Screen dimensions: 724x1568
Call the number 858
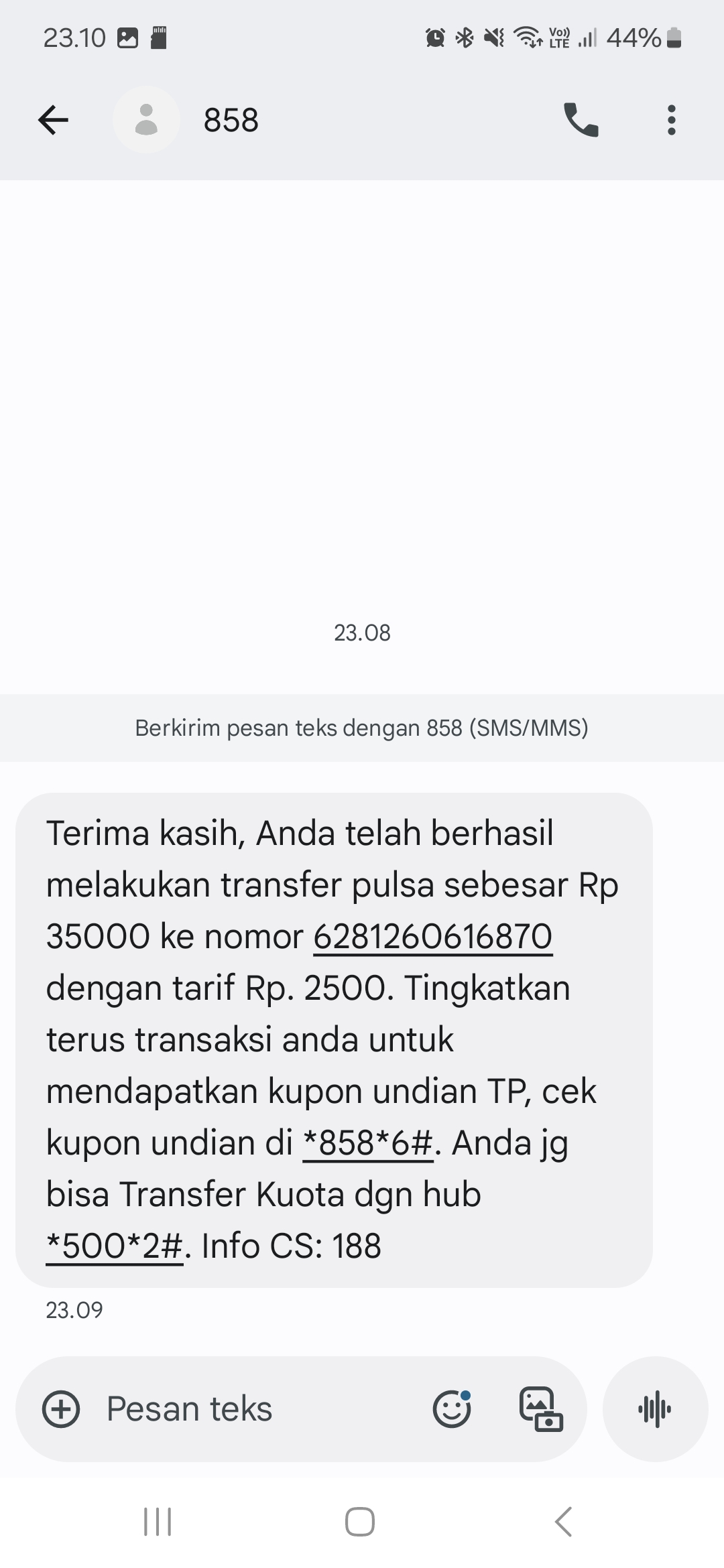pyautogui.click(x=581, y=121)
